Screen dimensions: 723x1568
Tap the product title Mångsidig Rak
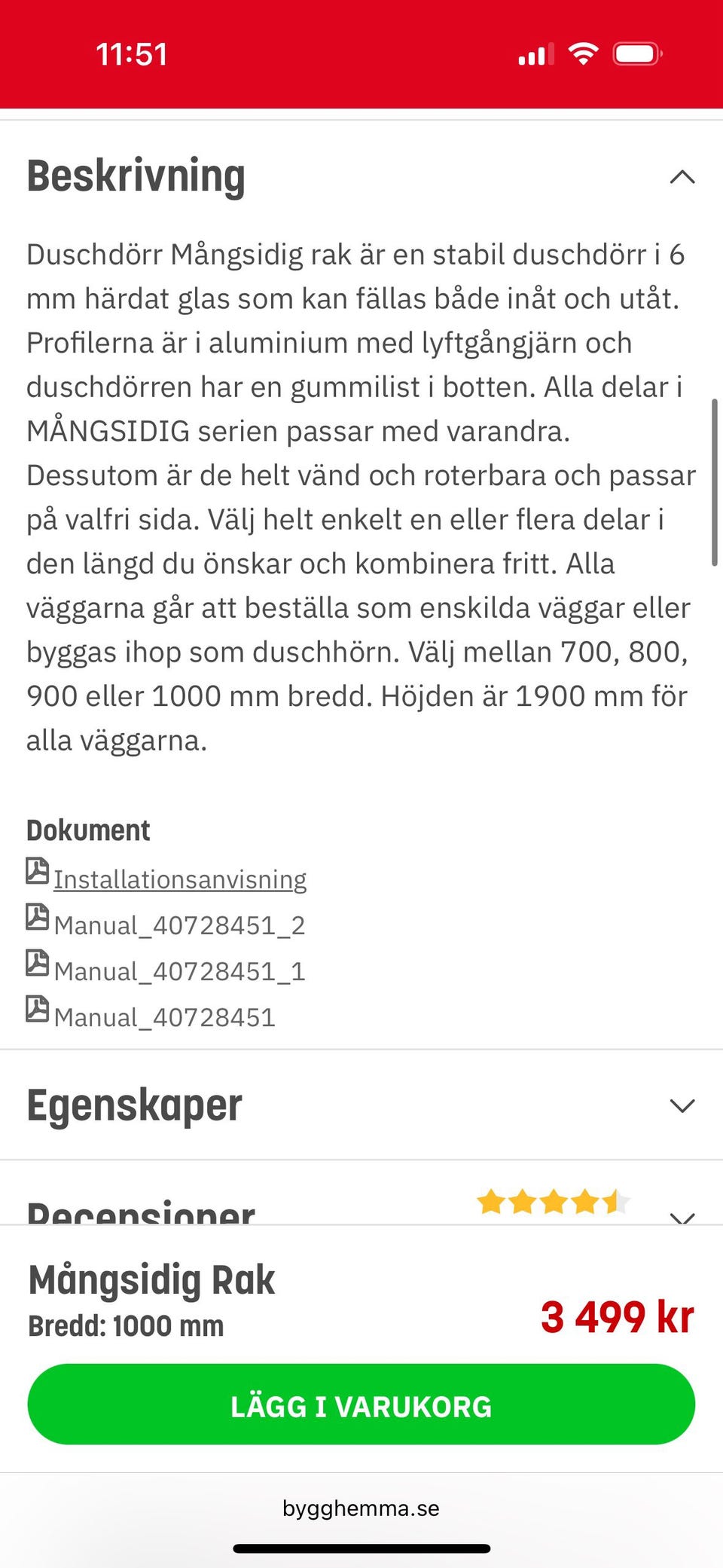[151, 1279]
